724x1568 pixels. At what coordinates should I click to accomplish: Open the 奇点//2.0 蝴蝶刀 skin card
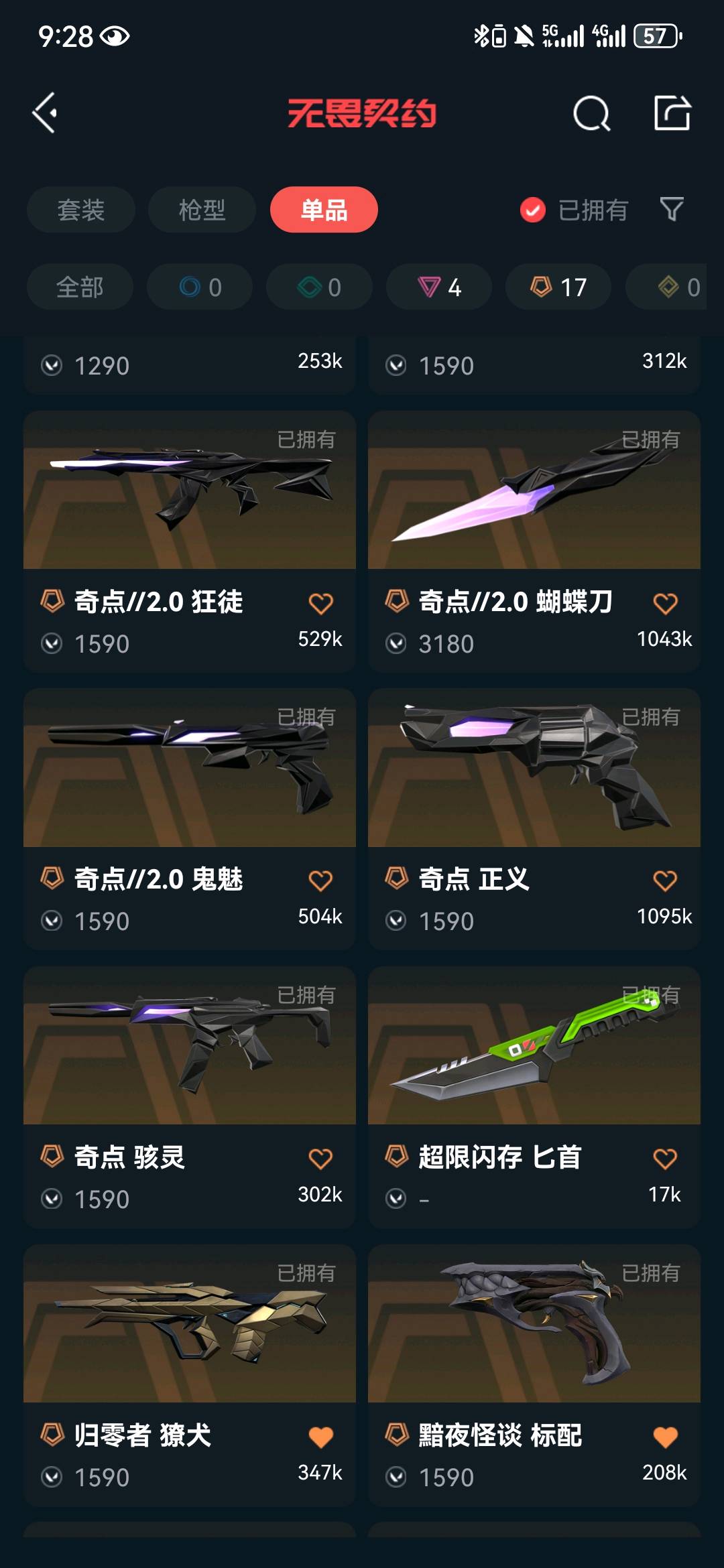pos(534,509)
